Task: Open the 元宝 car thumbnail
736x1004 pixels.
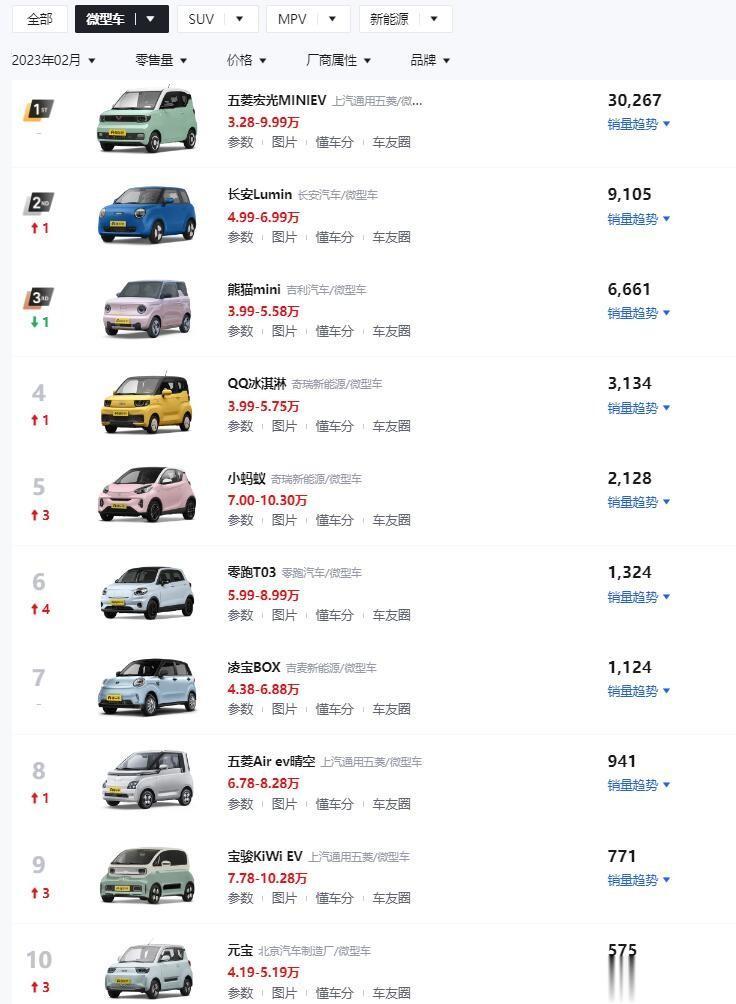Action: (147, 968)
